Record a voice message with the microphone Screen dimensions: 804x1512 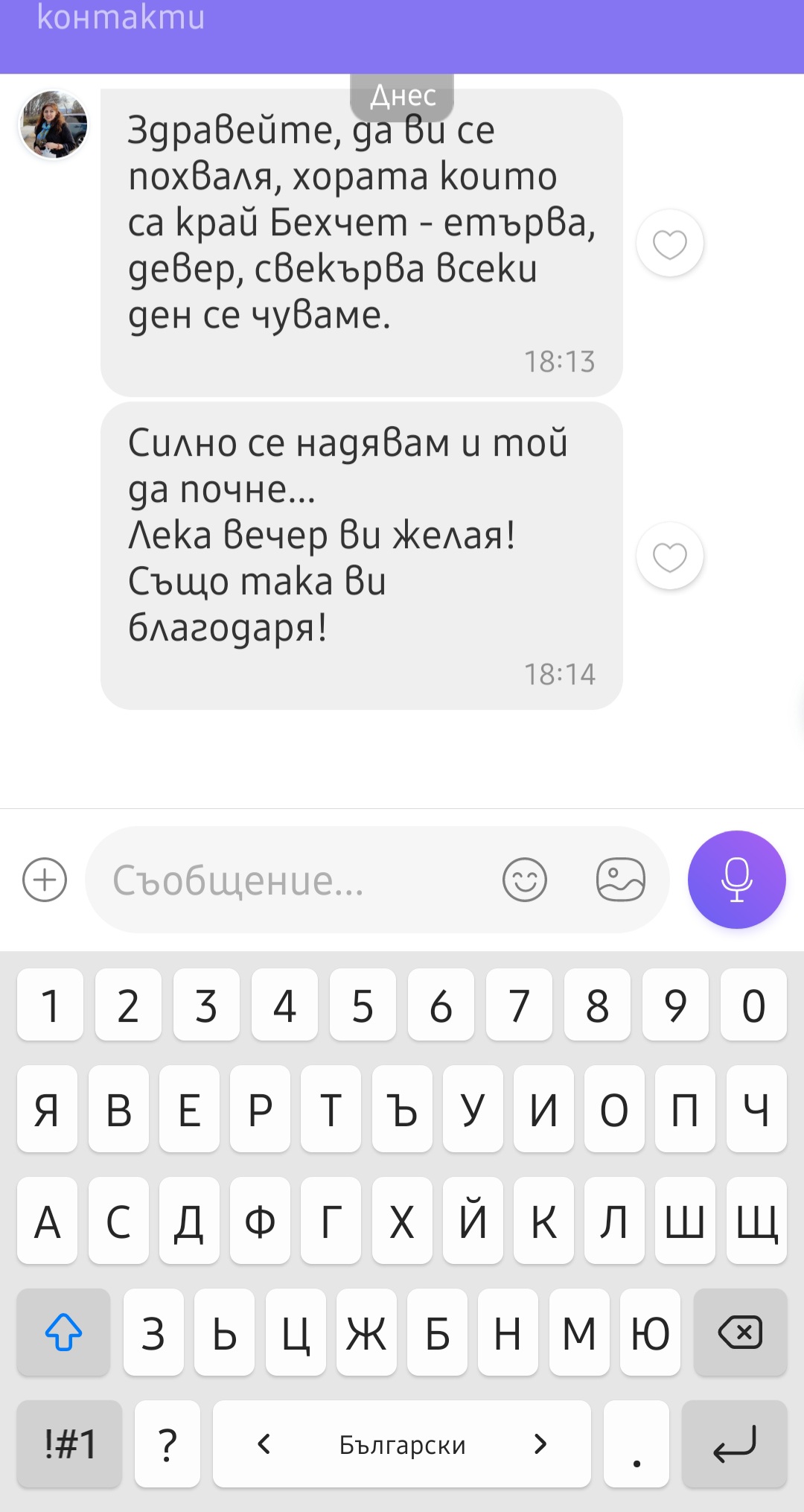[x=736, y=880]
